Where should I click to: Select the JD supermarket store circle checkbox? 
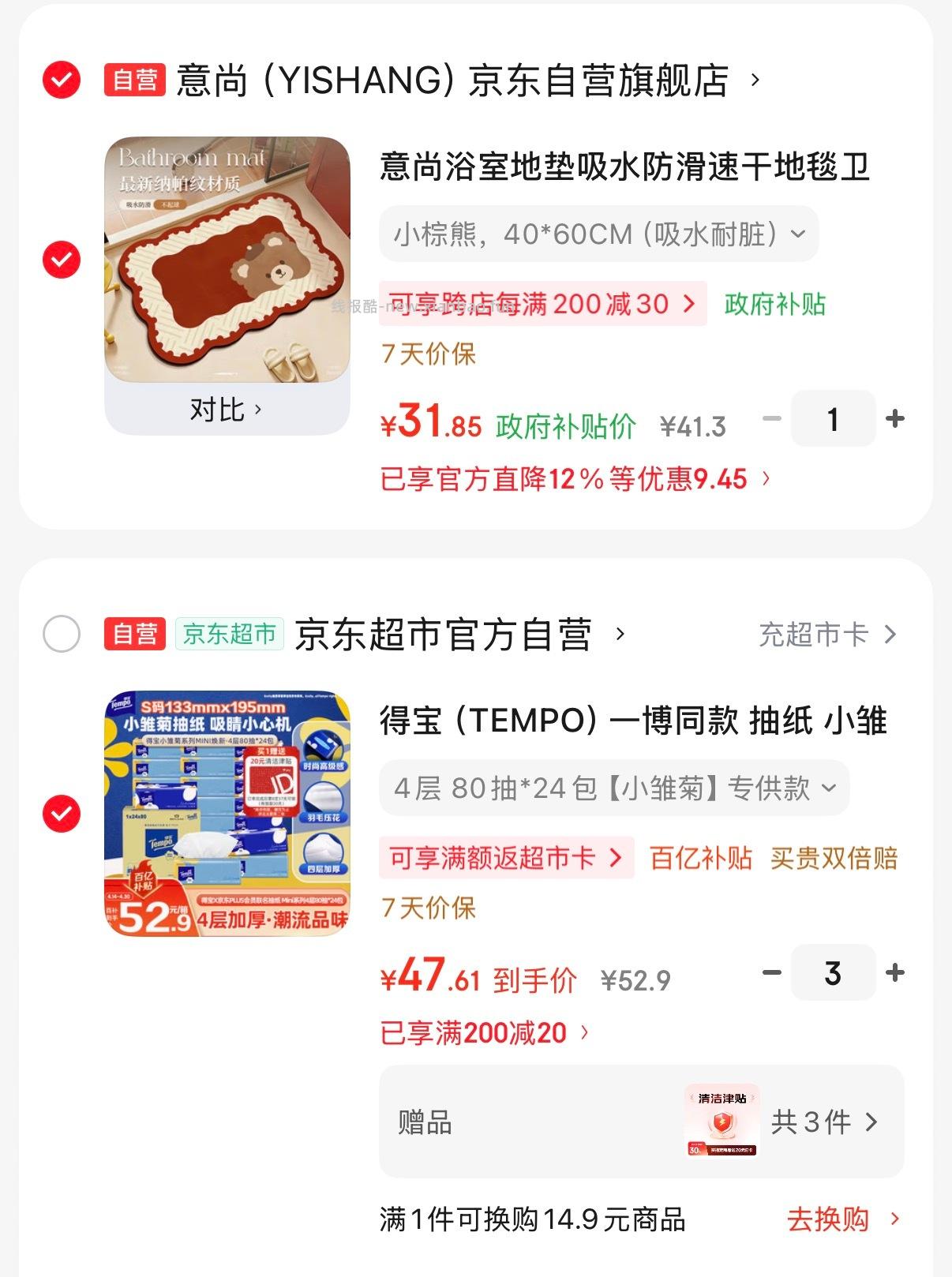(61, 631)
